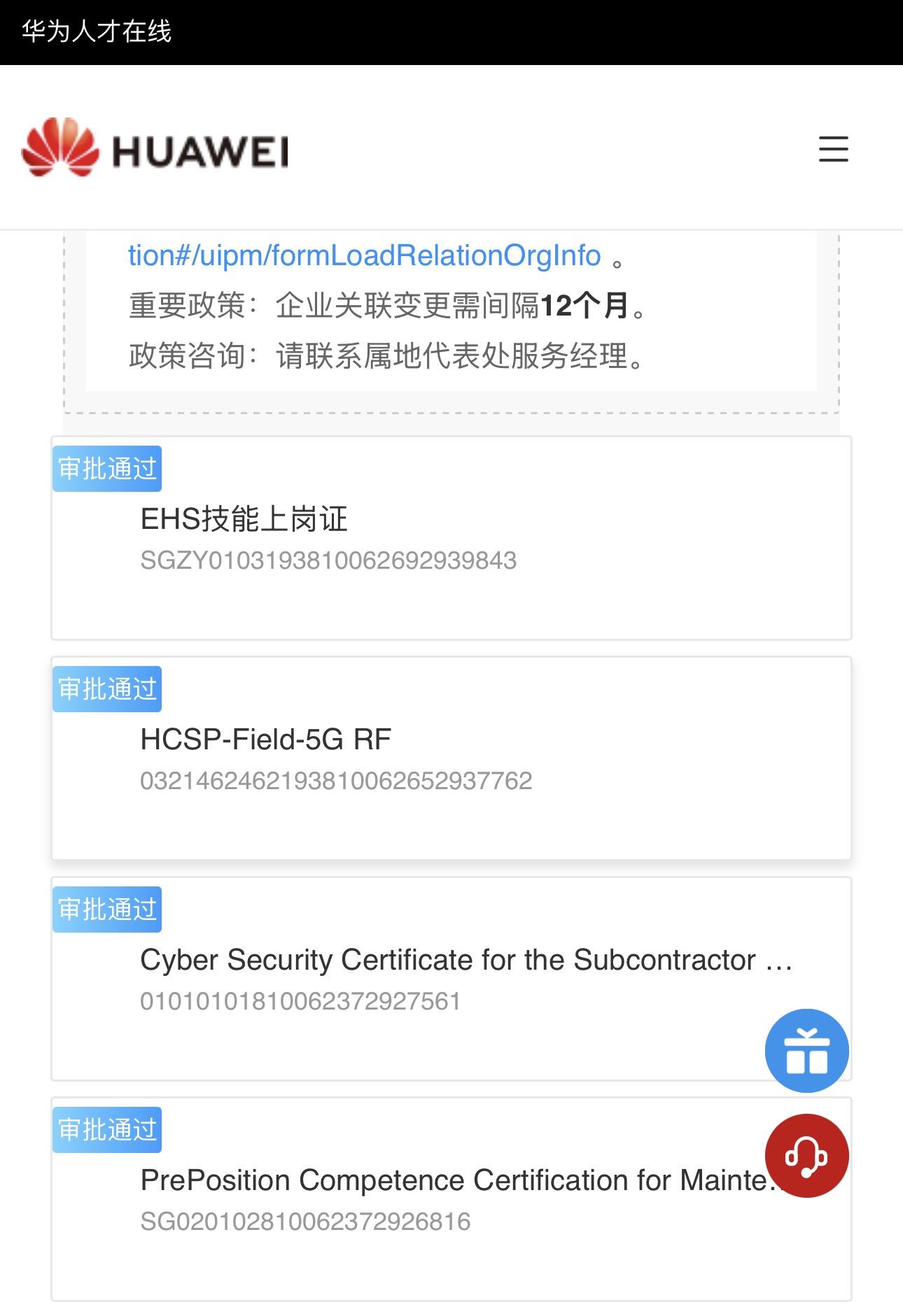This screenshot has height=1316, width=903.
Task: Open the HCSP-Field-5G RF certificate card
Action: [451, 758]
